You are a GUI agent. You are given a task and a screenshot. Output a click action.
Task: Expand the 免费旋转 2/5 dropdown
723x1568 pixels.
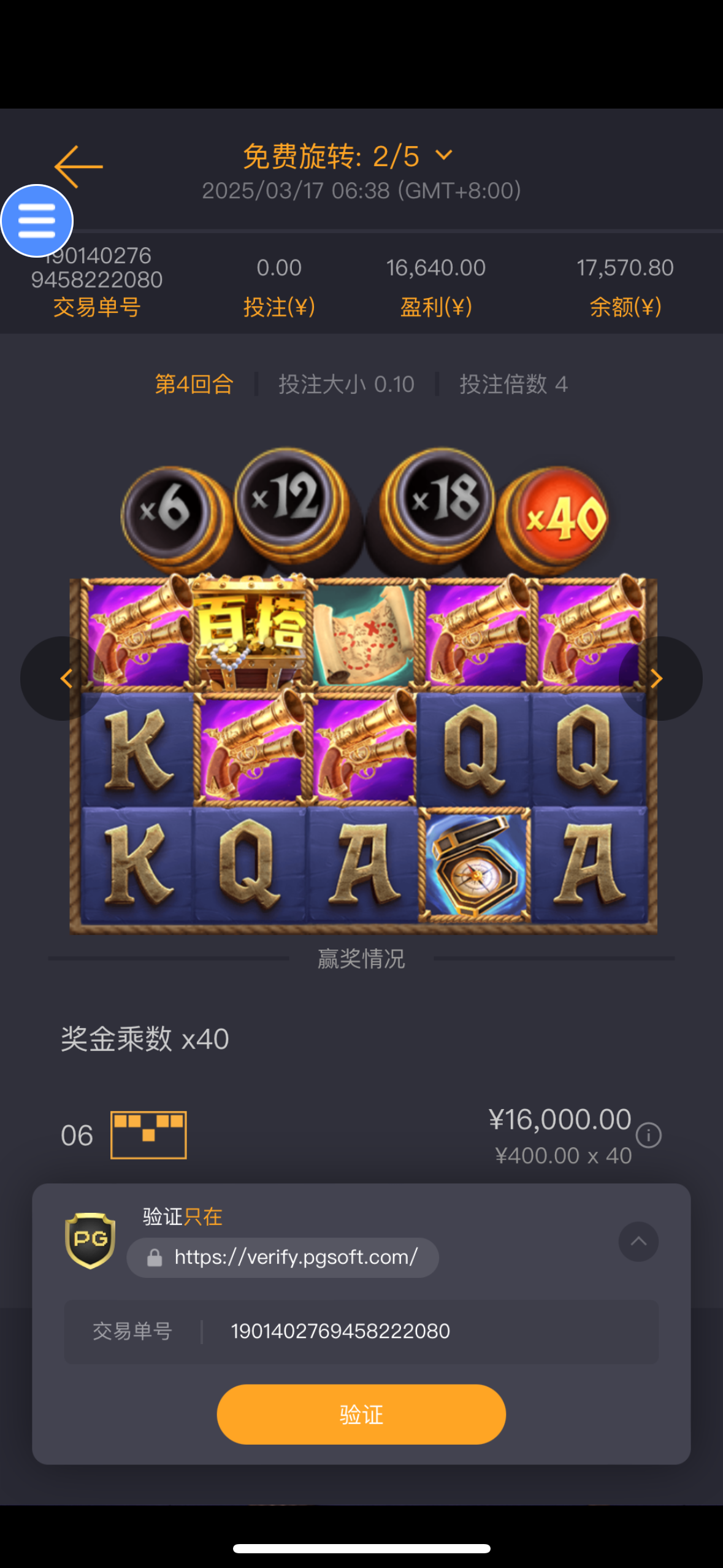pyautogui.click(x=443, y=155)
